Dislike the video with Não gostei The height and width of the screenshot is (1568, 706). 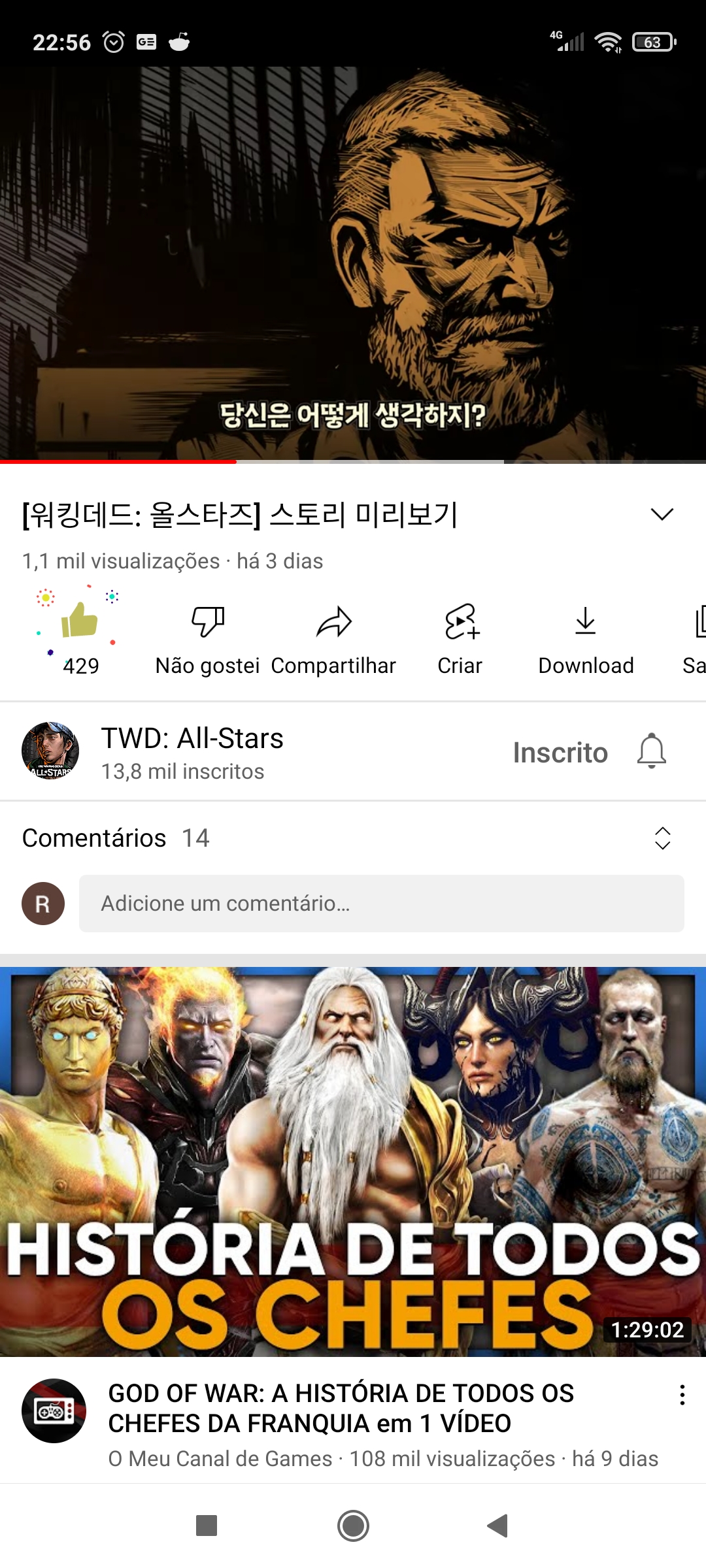click(207, 637)
